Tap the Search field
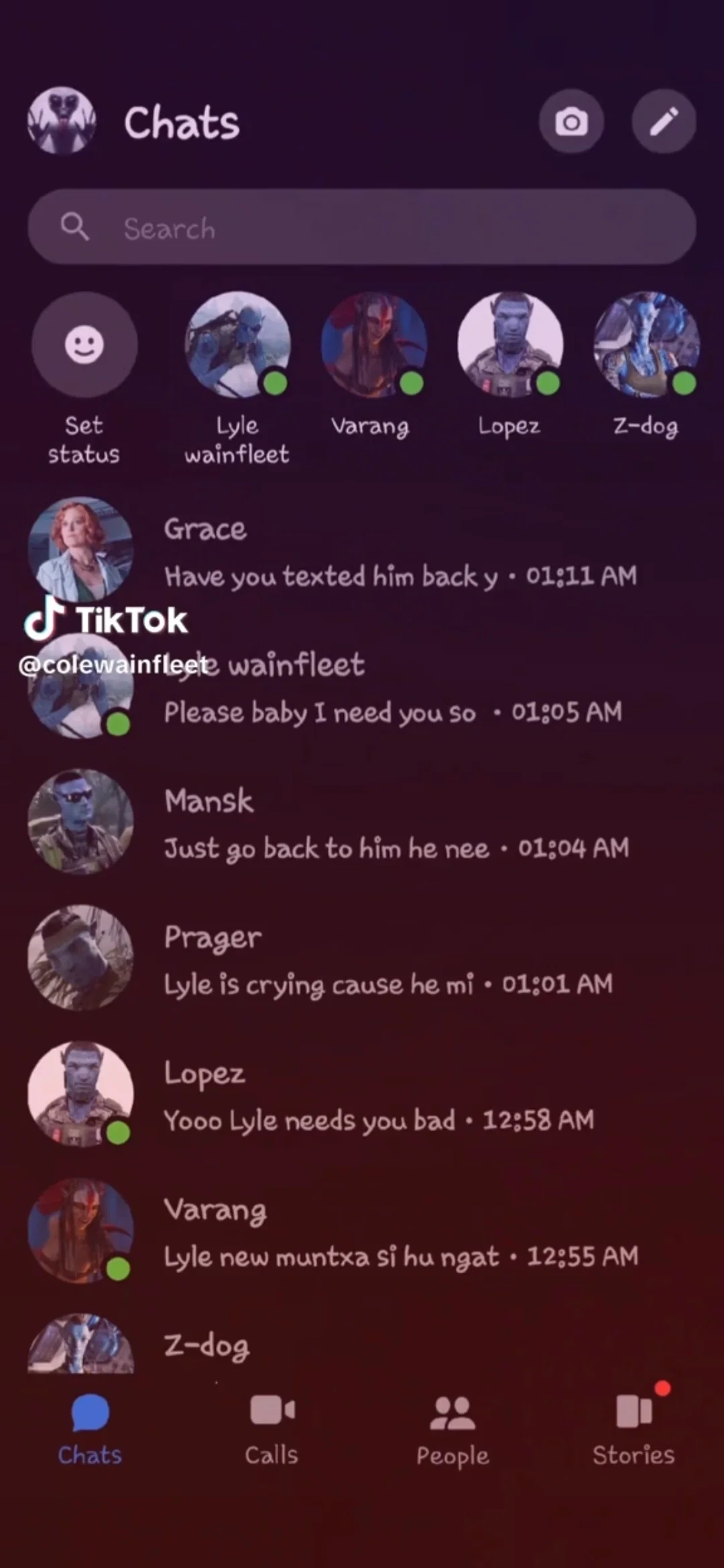The width and height of the screenshot is (724, 1568). (x=362, y=227)
